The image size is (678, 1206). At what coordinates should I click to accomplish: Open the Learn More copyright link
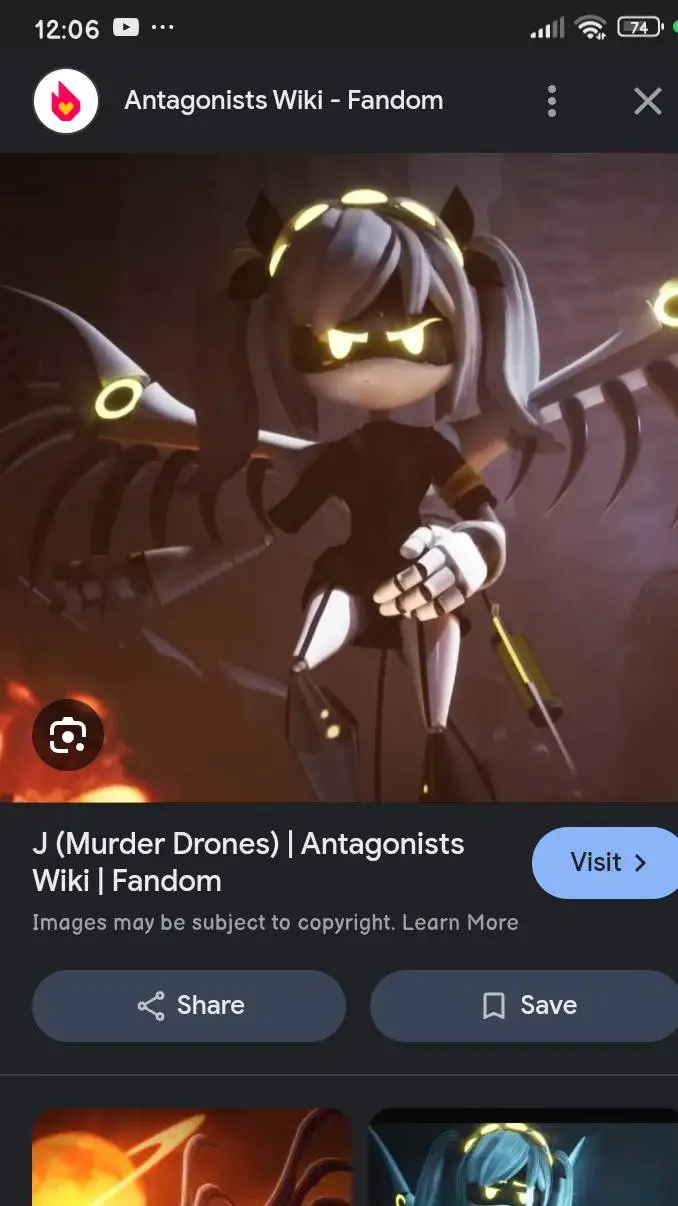[460, 922]
